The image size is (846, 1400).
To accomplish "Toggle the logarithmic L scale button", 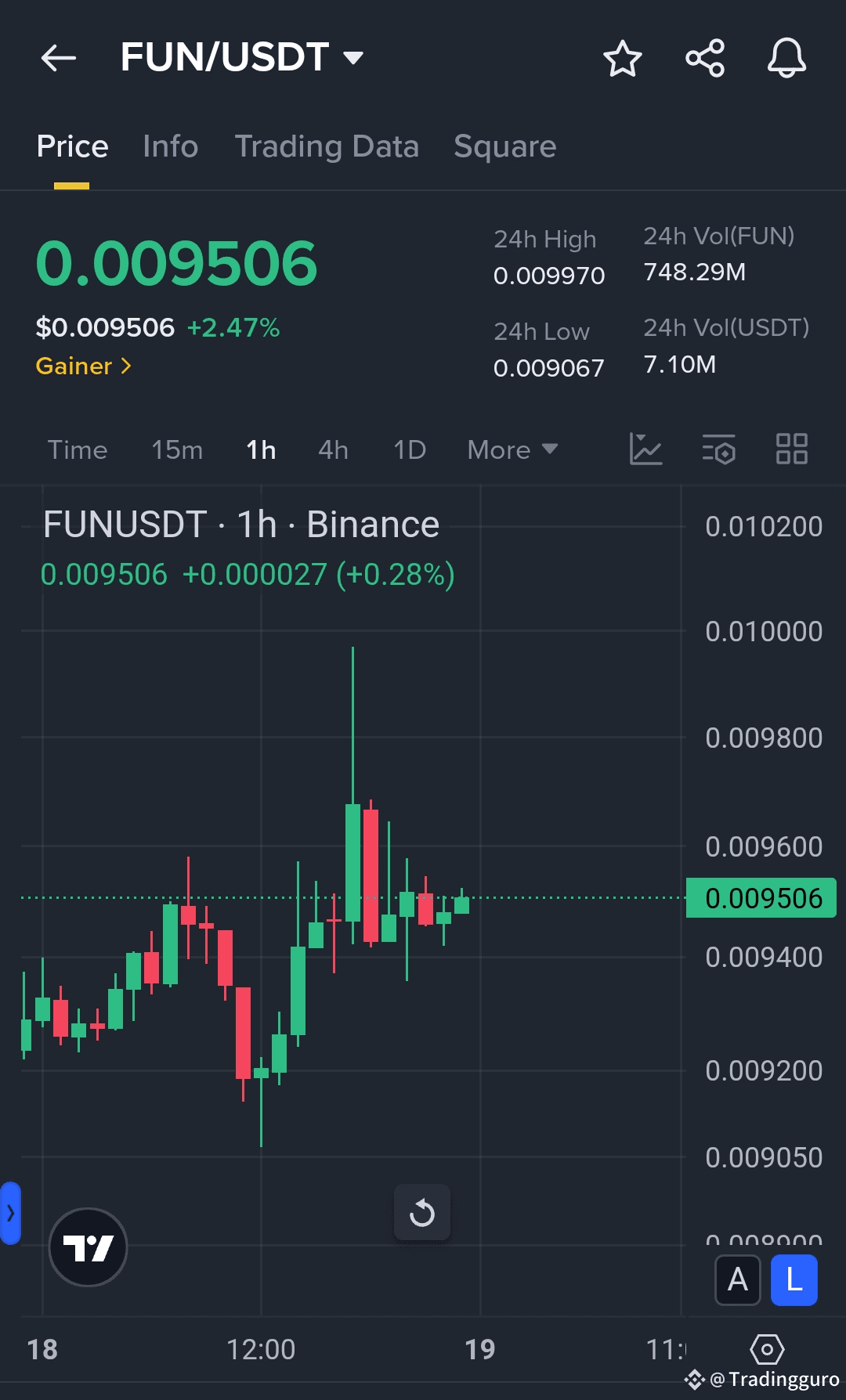I will pos(794,1280).
